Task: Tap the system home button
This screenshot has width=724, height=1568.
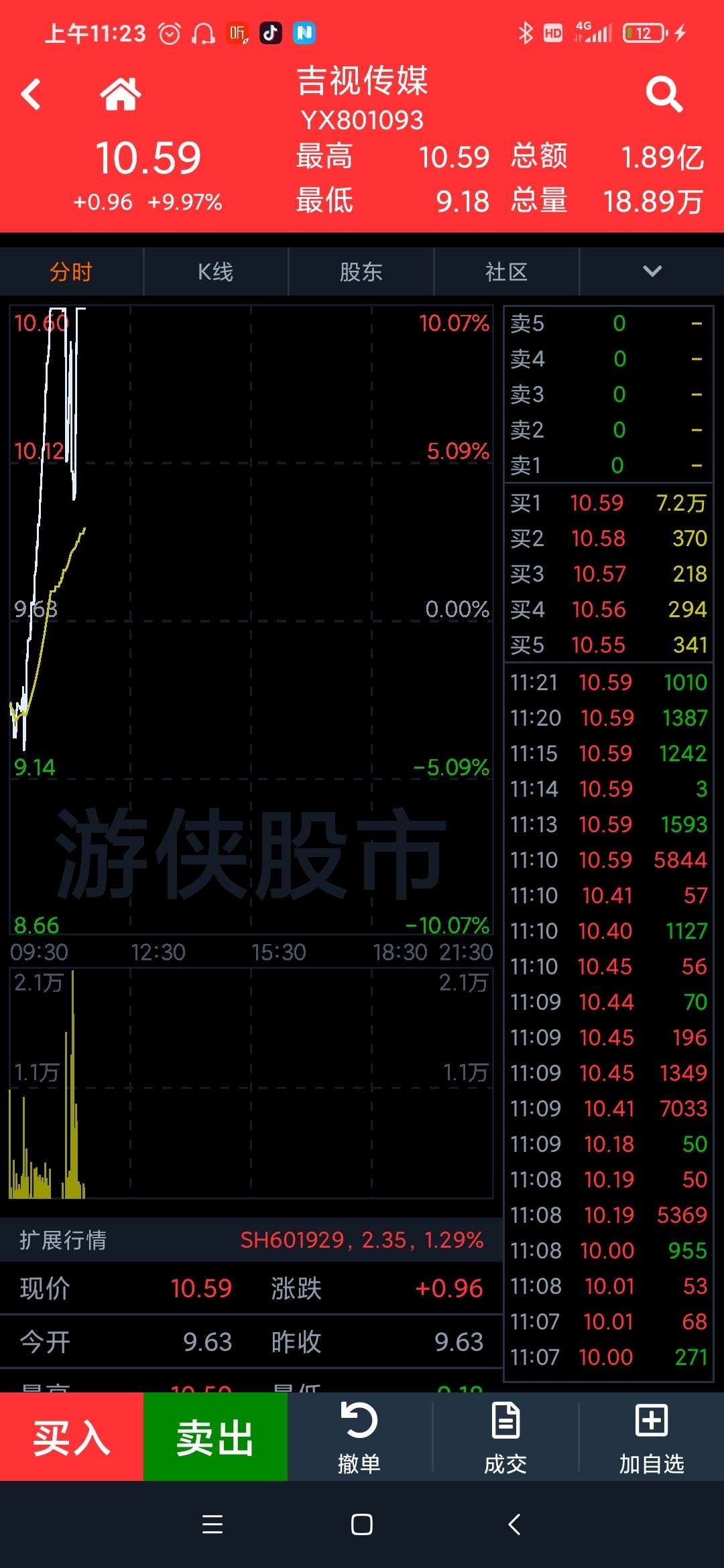Action: (x=362, y=1524)
